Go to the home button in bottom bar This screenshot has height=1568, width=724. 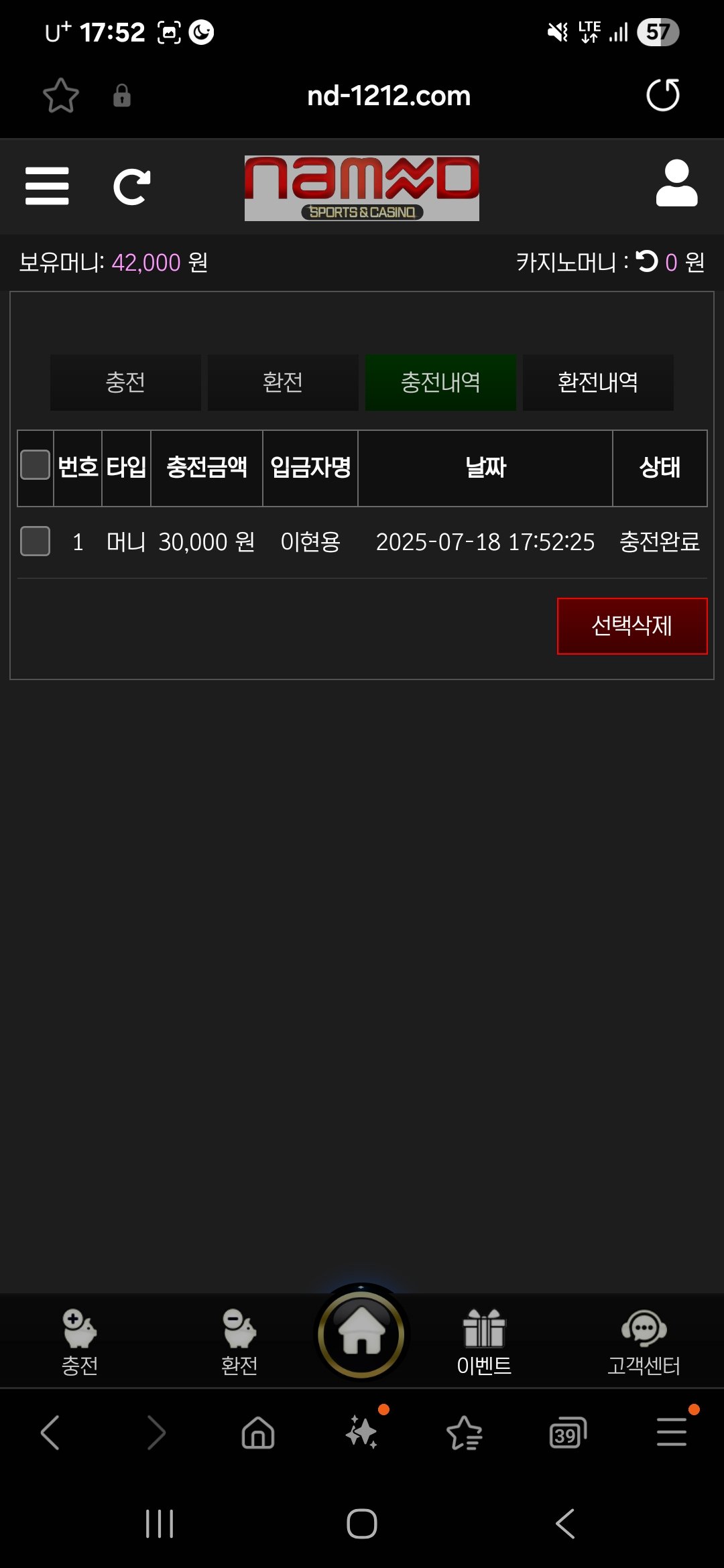[x=361, y=1334]
